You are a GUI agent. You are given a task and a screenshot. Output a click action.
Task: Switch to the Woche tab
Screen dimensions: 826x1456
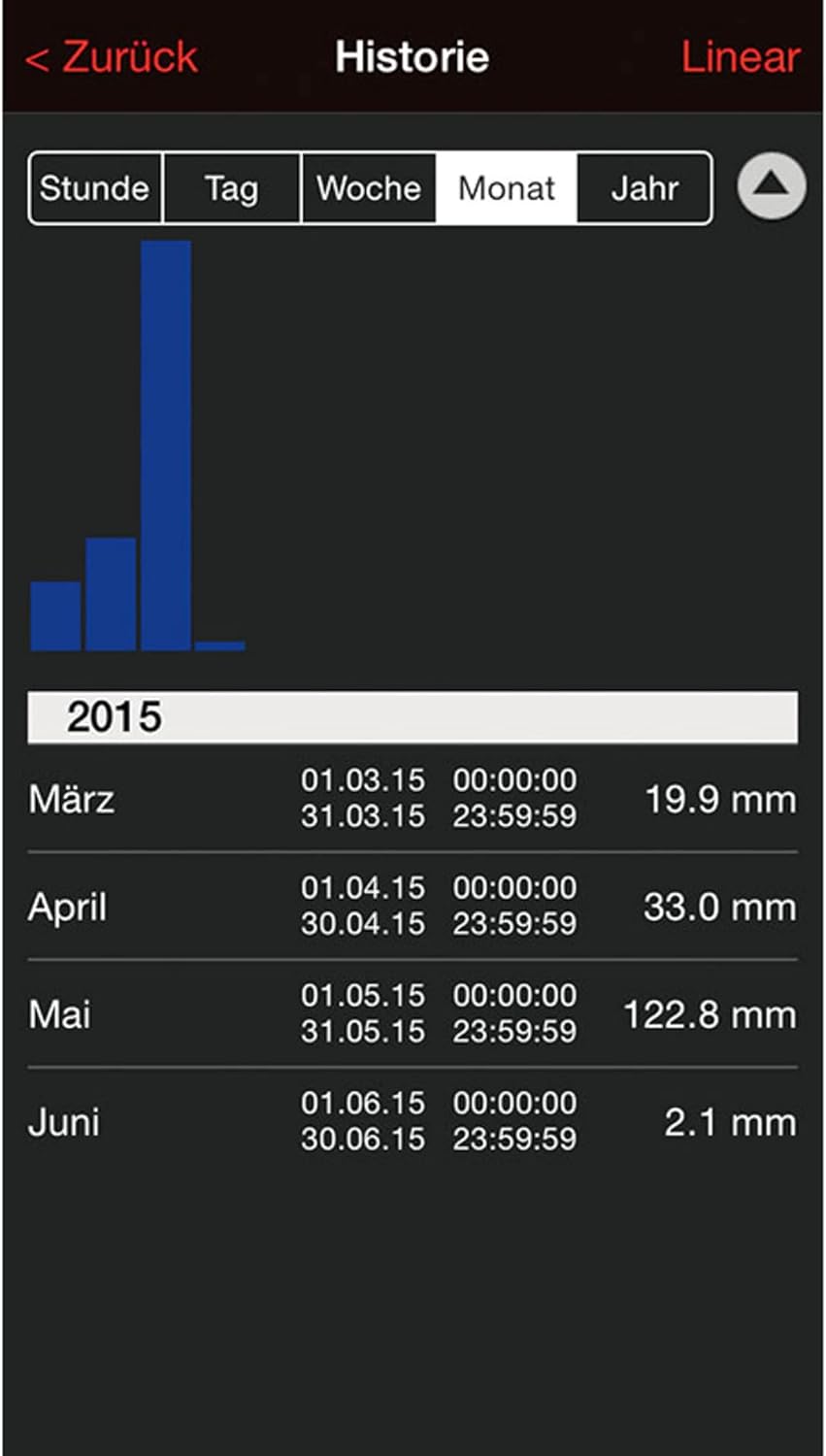tap(368, 188)
